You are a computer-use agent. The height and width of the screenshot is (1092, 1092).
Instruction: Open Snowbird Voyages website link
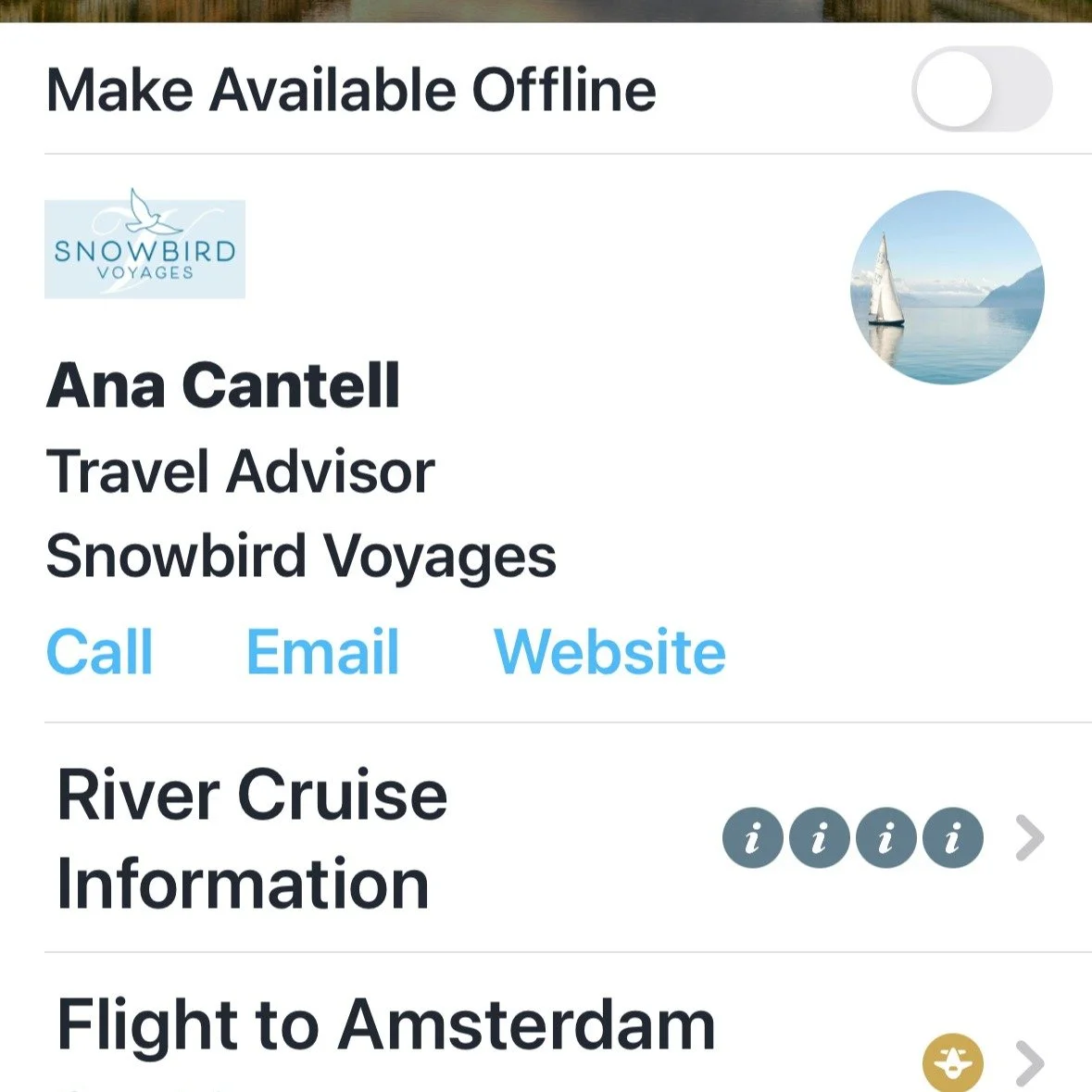point(609,652)
